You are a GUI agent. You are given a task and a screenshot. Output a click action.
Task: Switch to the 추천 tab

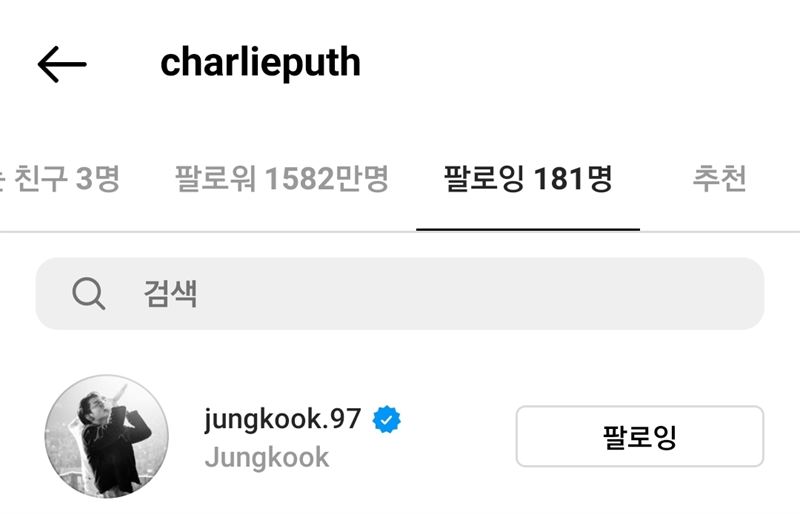pyautogui.click(x=719, y=180)
